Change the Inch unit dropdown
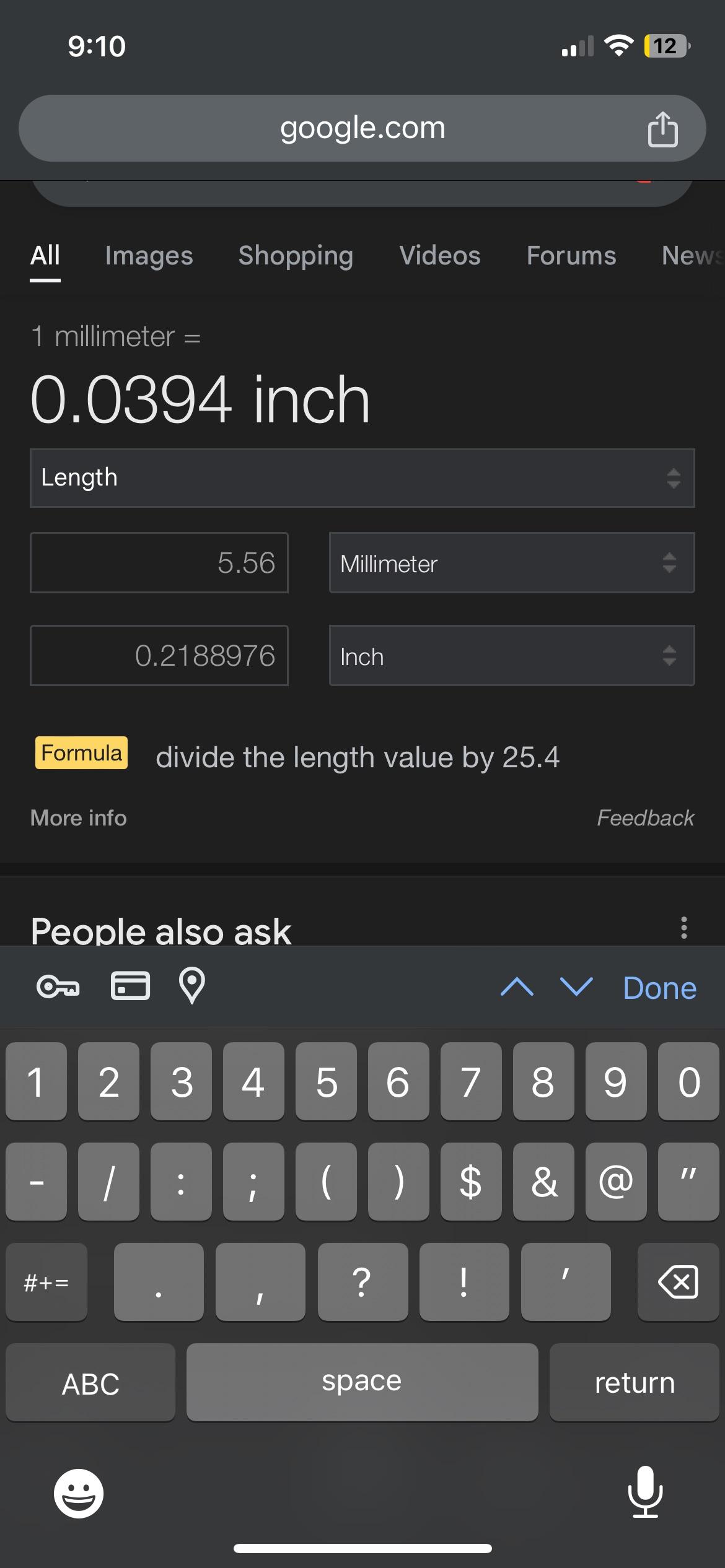 [x=511, y=655]
